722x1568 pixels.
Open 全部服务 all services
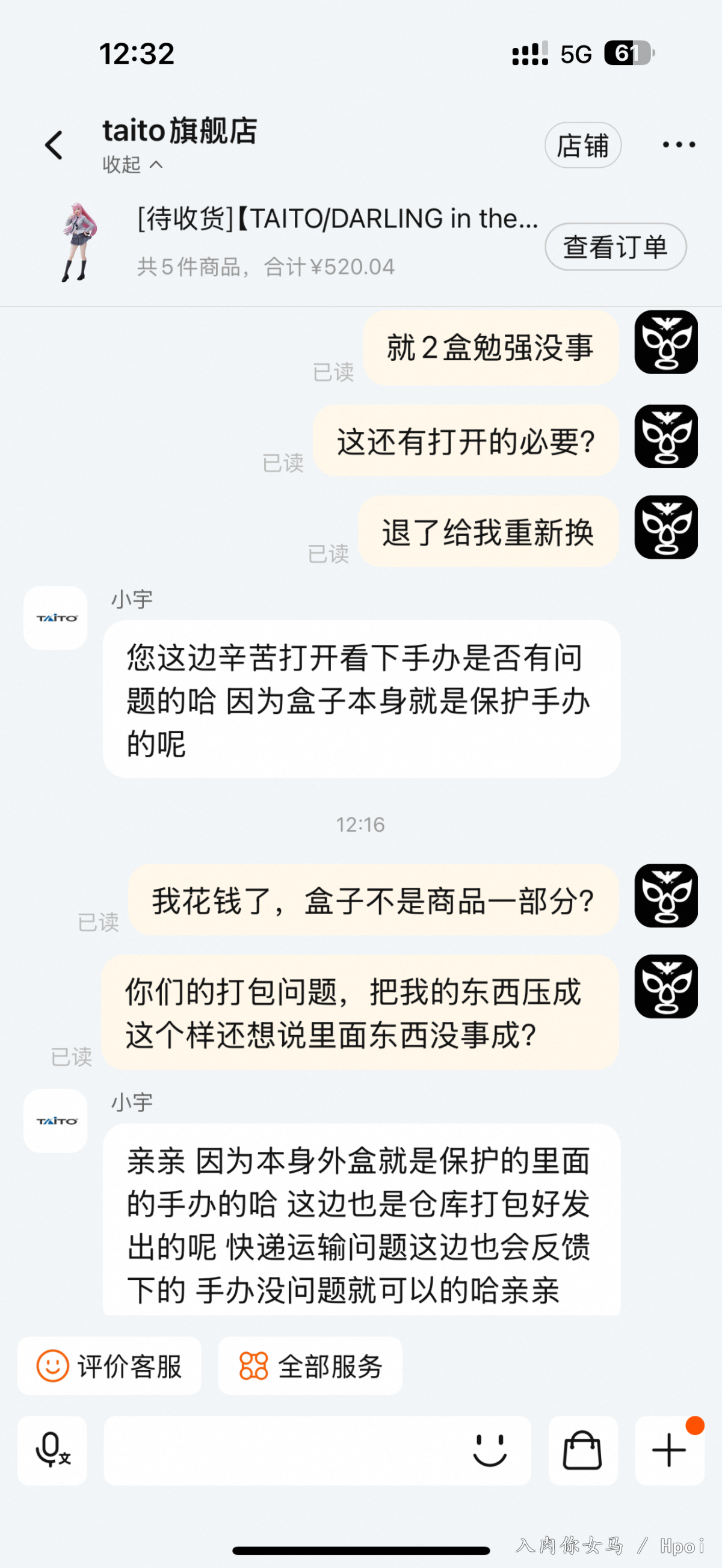(x=310, y=1366)
